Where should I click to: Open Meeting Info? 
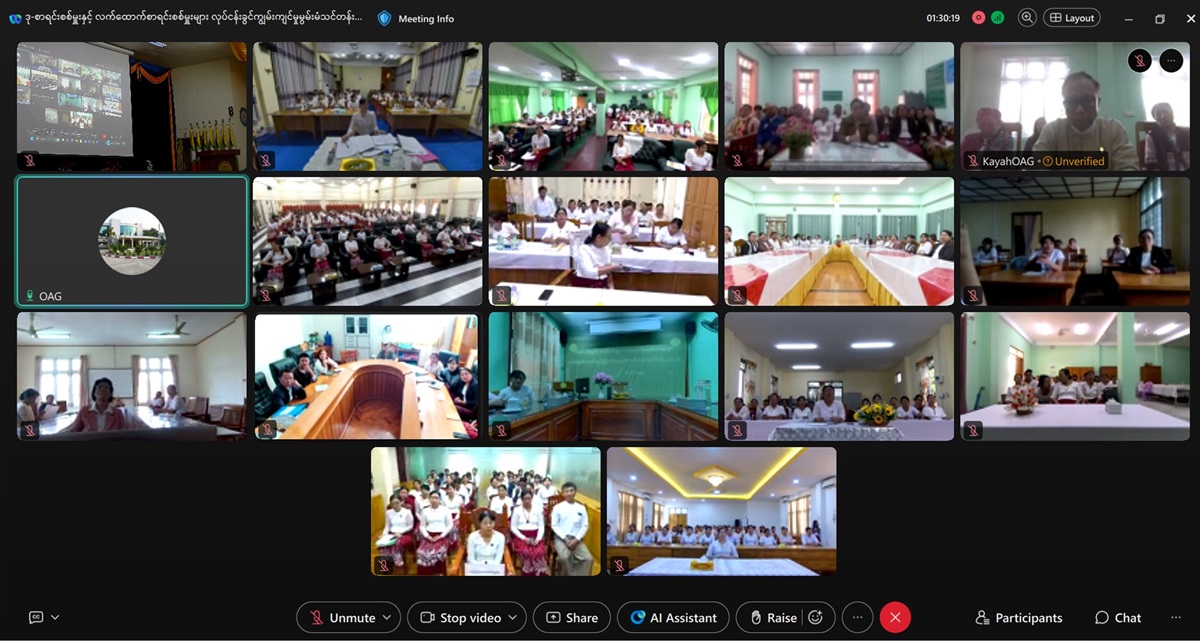click(415, 18)
